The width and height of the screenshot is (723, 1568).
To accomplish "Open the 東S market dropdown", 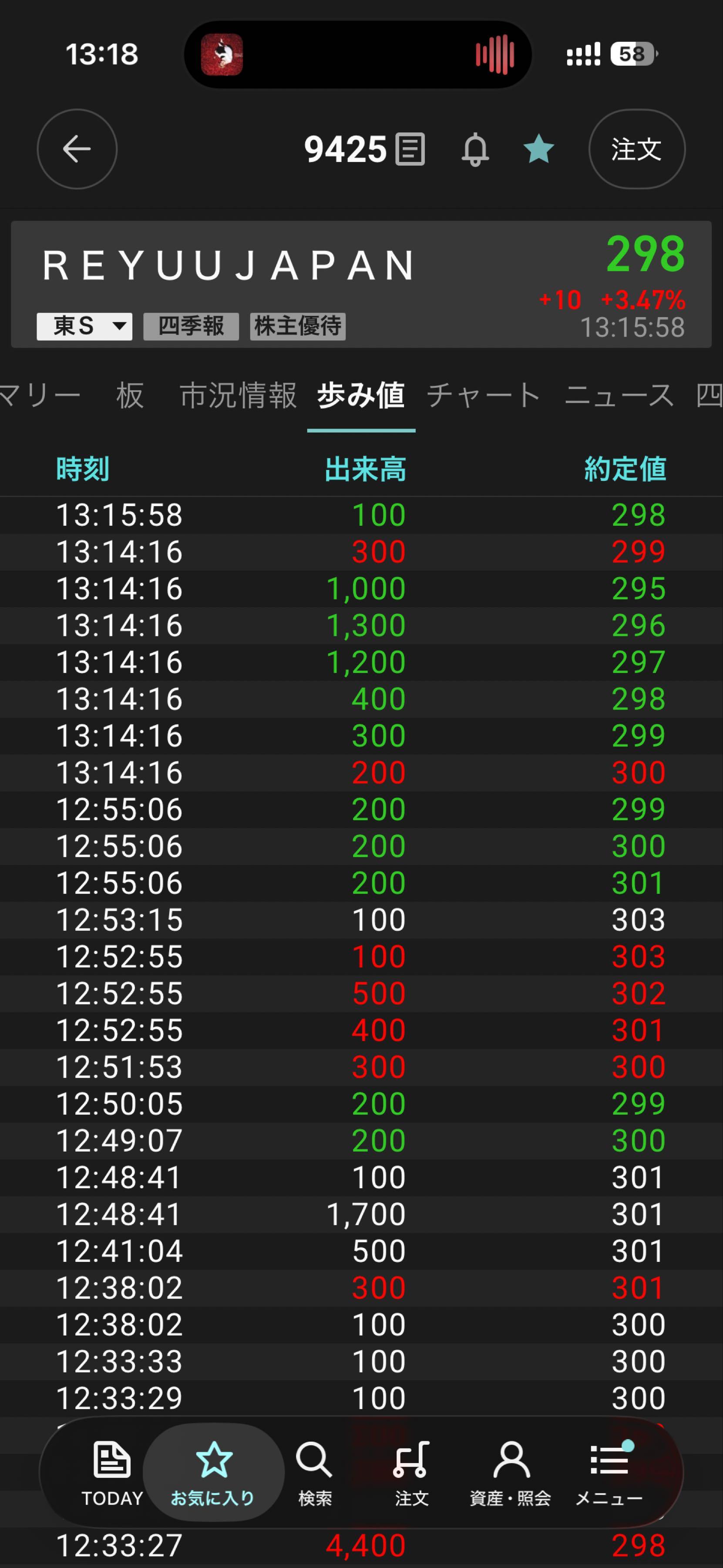I will 84,326.
